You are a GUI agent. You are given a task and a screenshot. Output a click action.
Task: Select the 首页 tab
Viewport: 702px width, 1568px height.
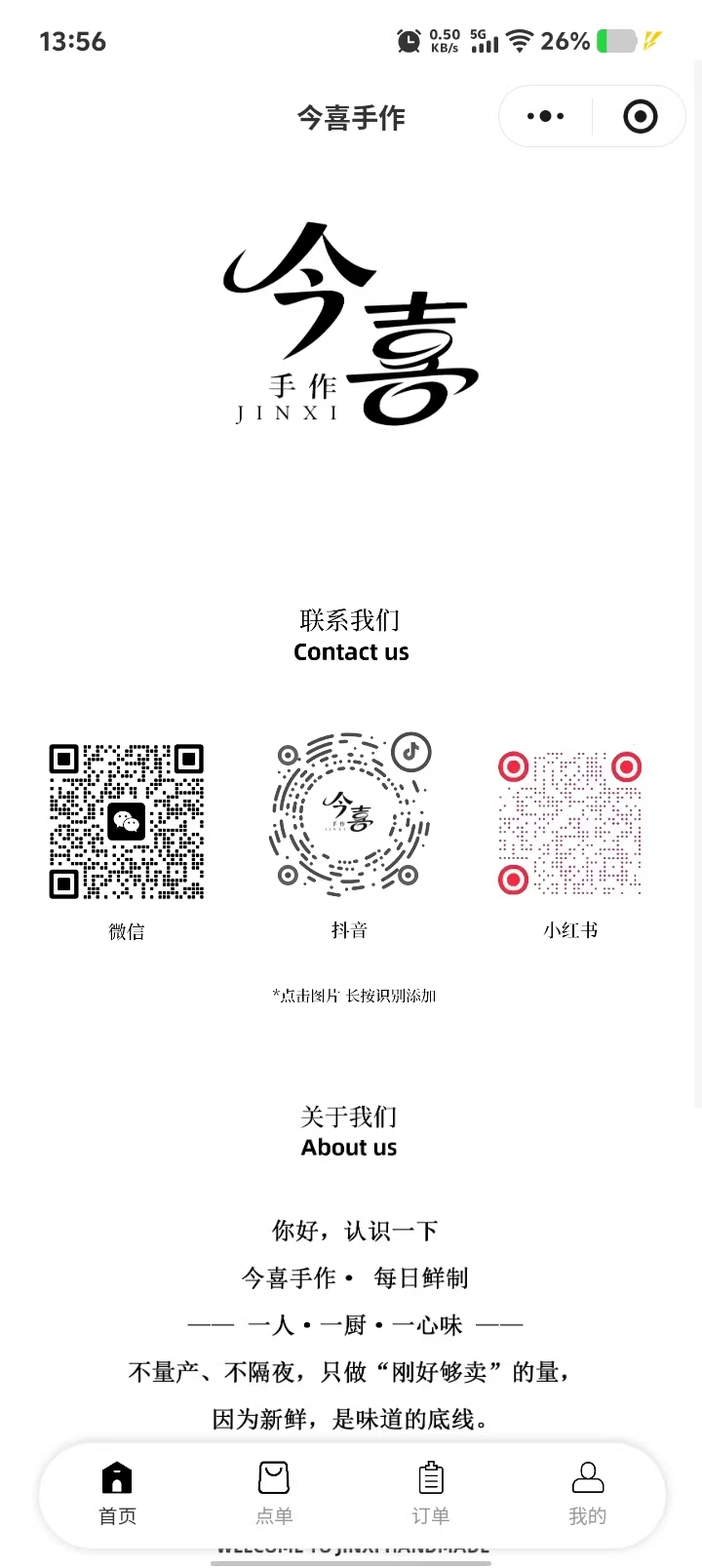[x=117, y=1493]
